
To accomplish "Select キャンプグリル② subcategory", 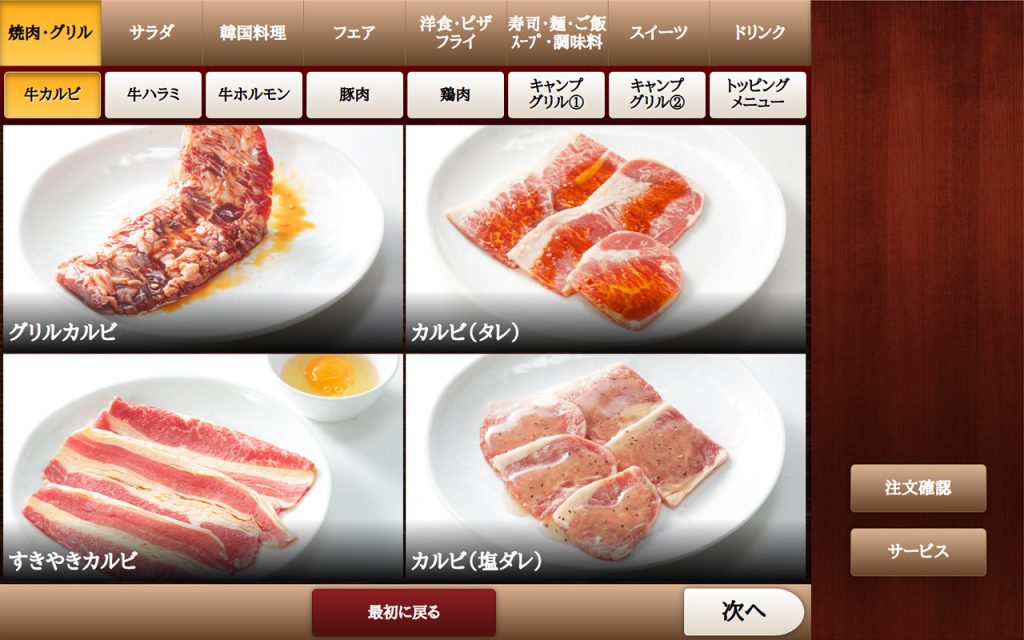I will point(657,95).
